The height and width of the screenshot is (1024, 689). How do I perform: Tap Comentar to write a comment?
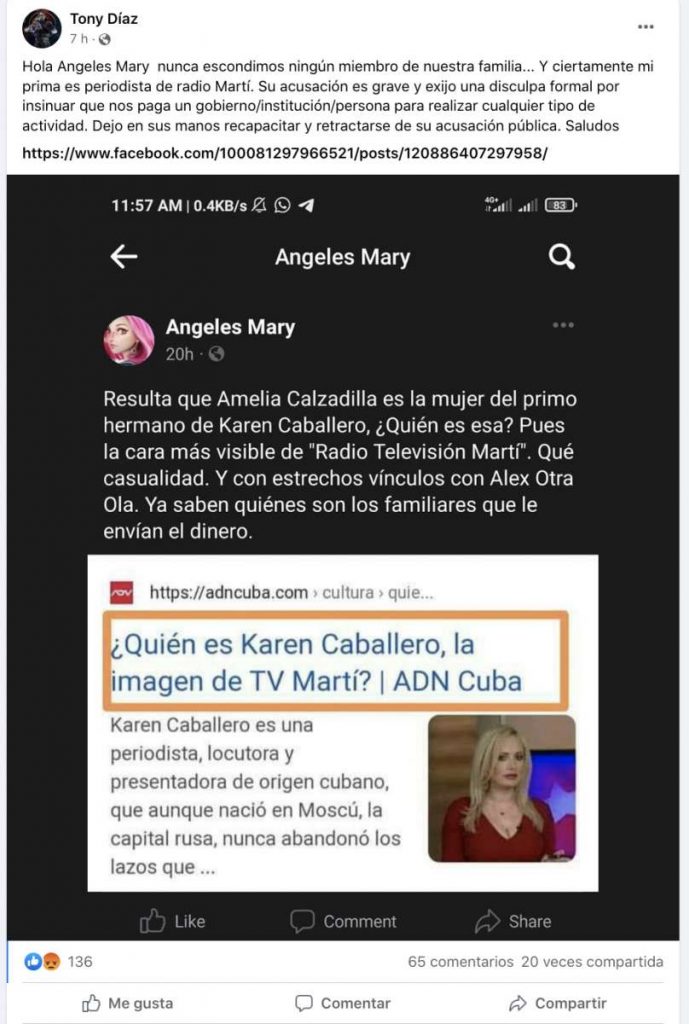point(343,1003)
